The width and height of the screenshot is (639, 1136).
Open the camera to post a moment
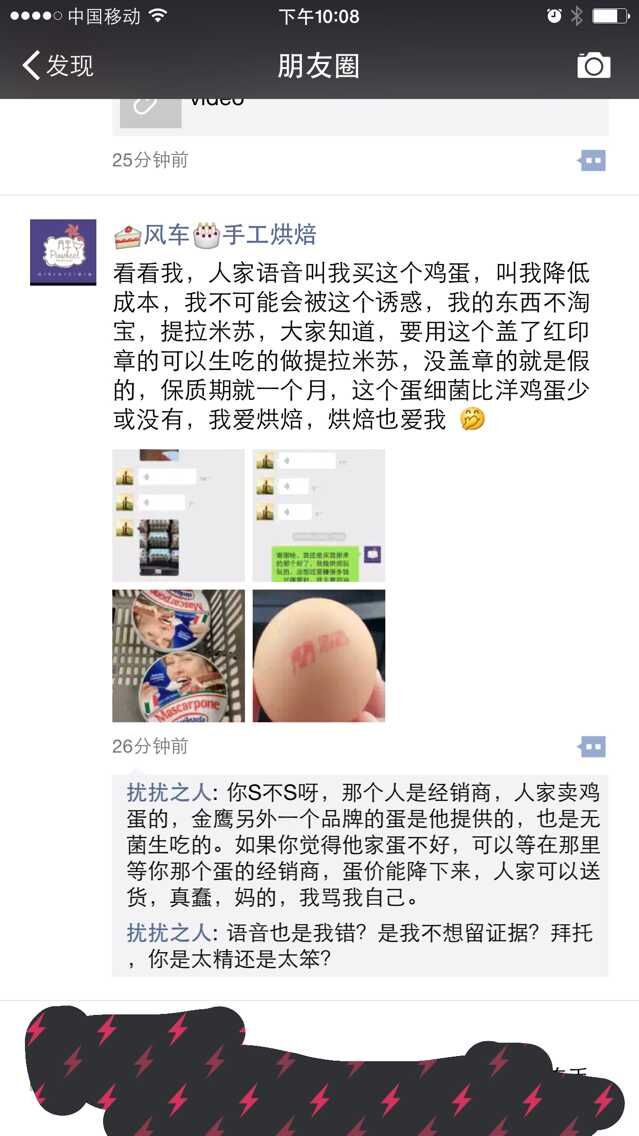point(593,66)
